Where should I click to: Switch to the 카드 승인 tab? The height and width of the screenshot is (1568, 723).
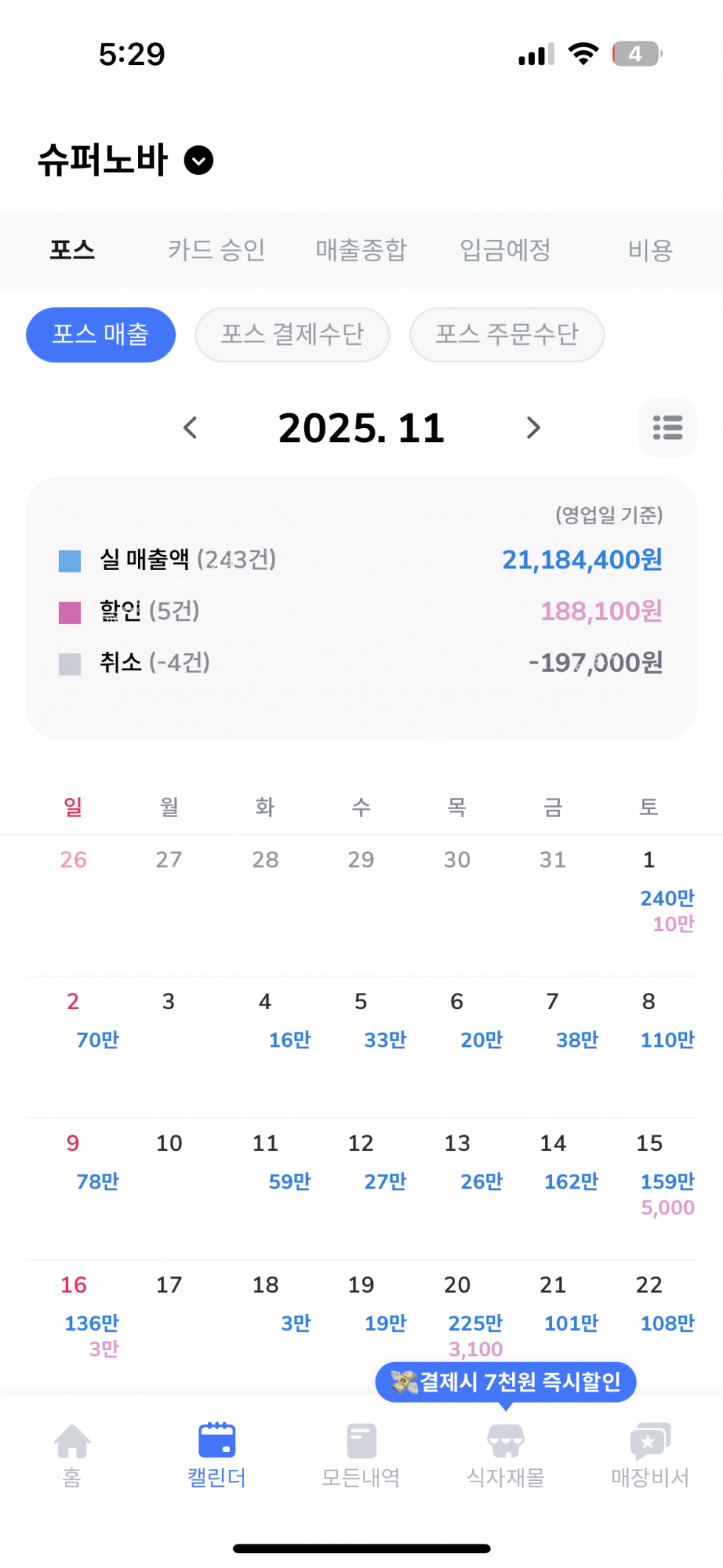pos(216,250)
